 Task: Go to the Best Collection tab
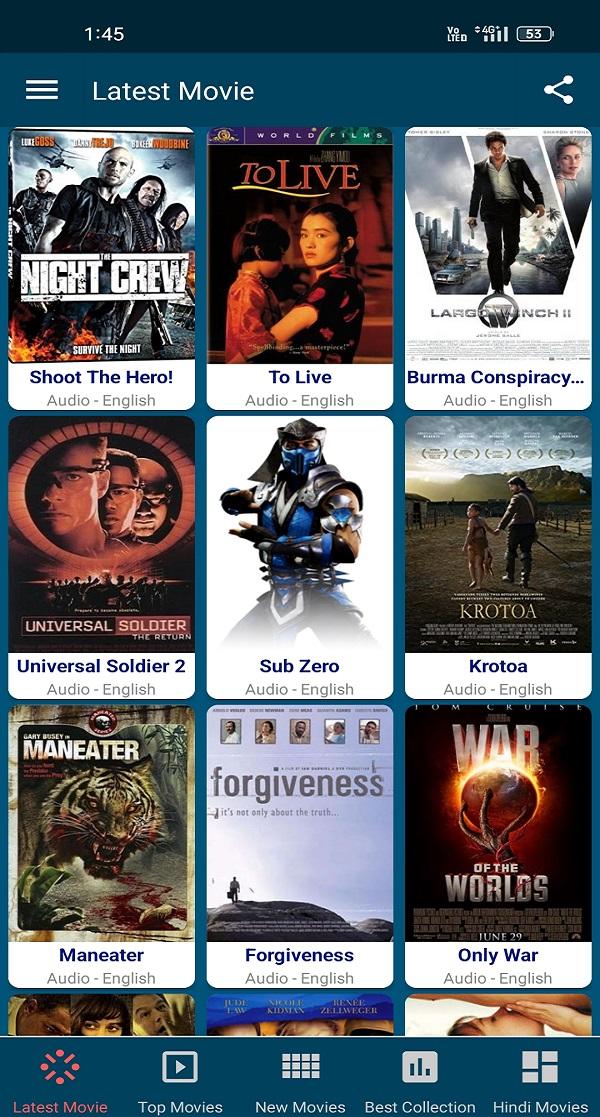(x=420, y=1080)
